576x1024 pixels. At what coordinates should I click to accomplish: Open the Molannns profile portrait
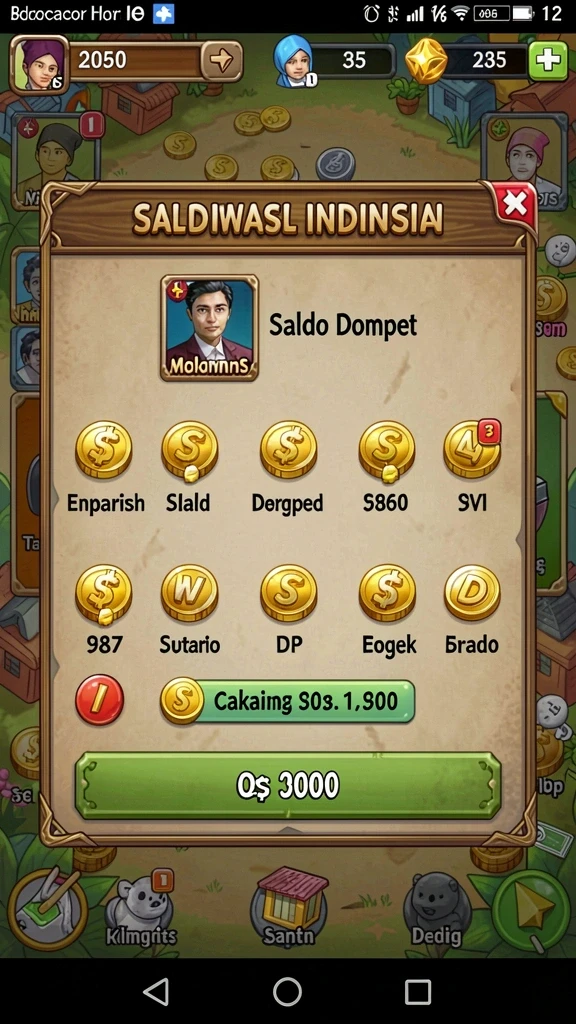pyautogui.click(x=210, y=328)
